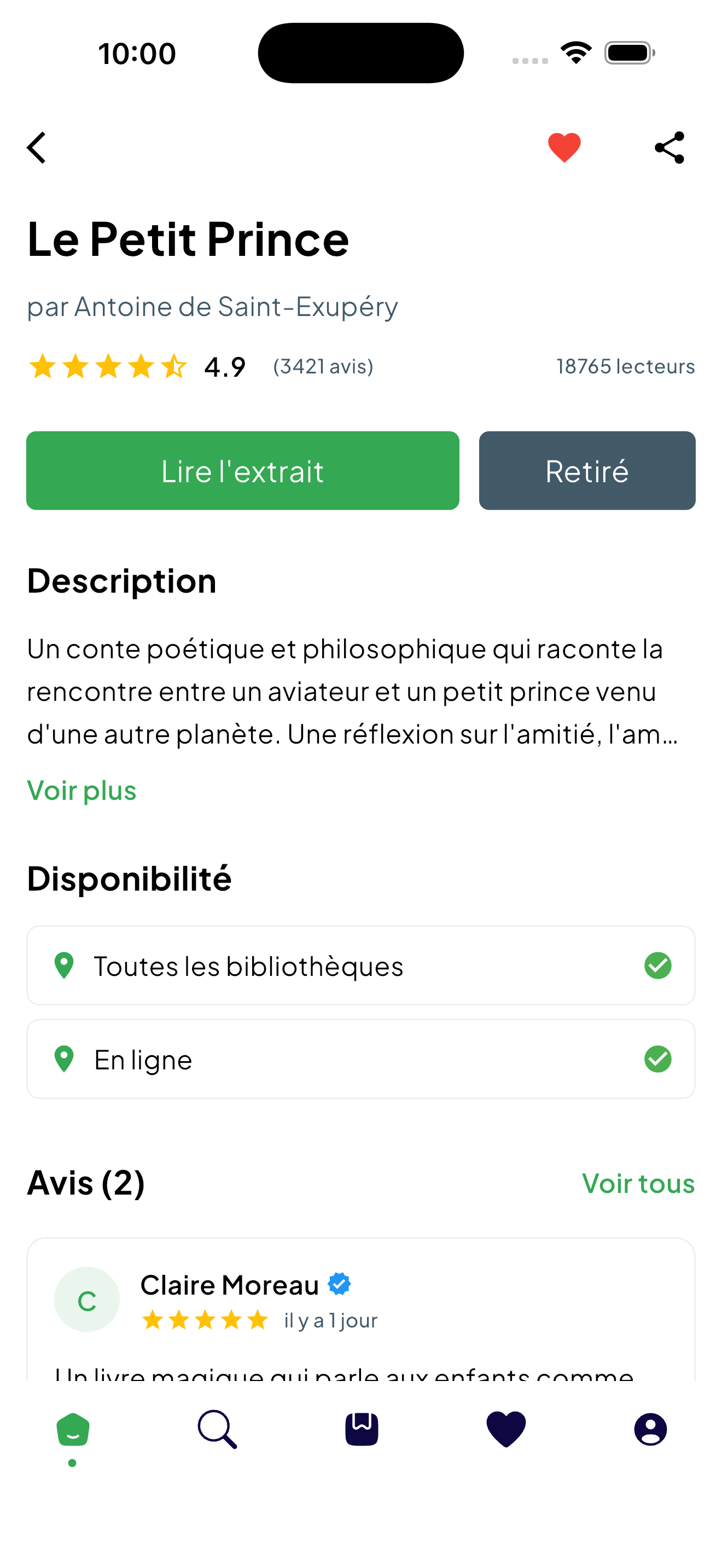Switch to the search tab
Viewport: 722px width, 1568px height.
[x=217, y=1429]
